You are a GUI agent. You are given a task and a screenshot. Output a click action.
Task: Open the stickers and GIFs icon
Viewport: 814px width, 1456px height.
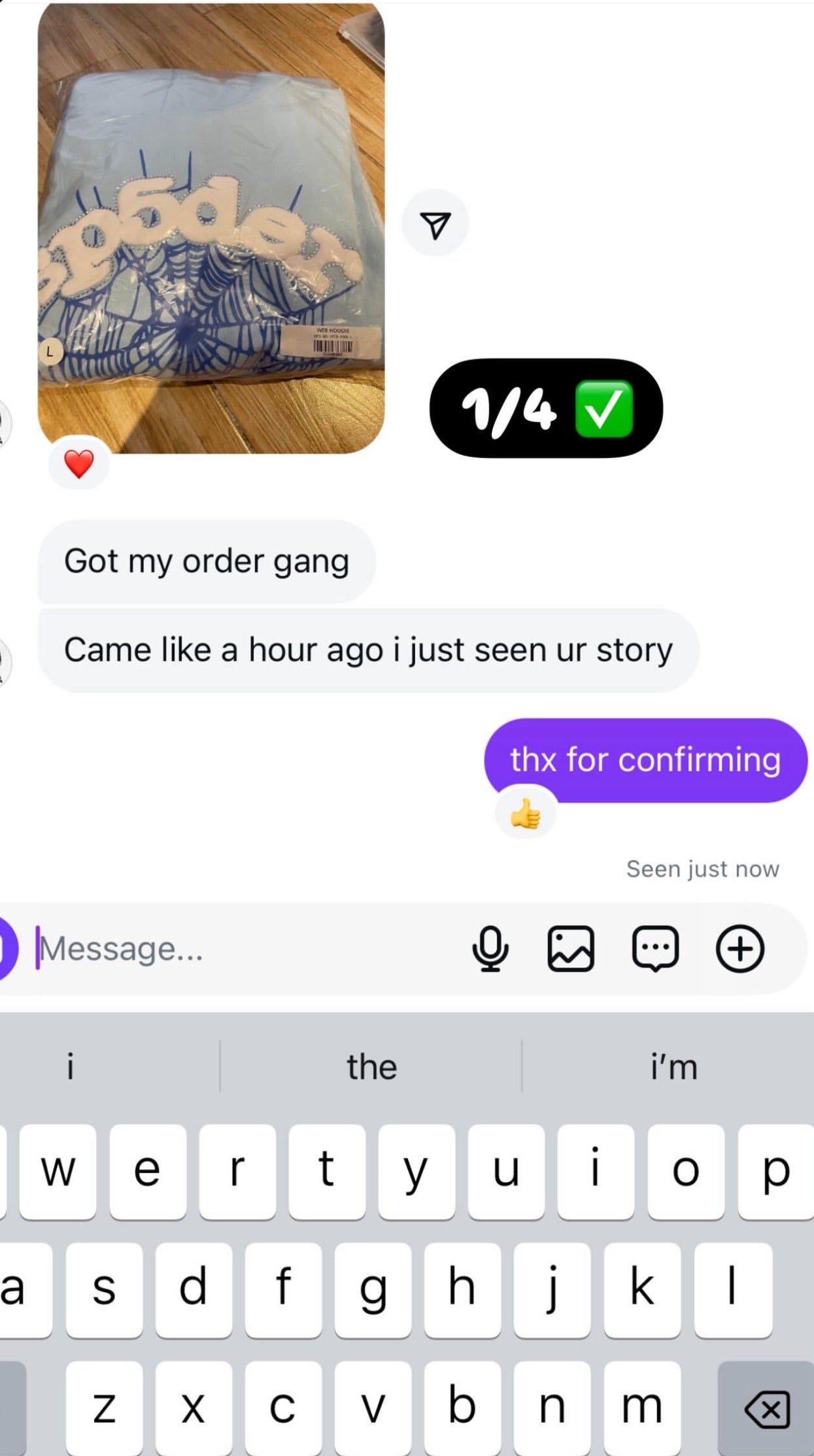tap(655, 949)
